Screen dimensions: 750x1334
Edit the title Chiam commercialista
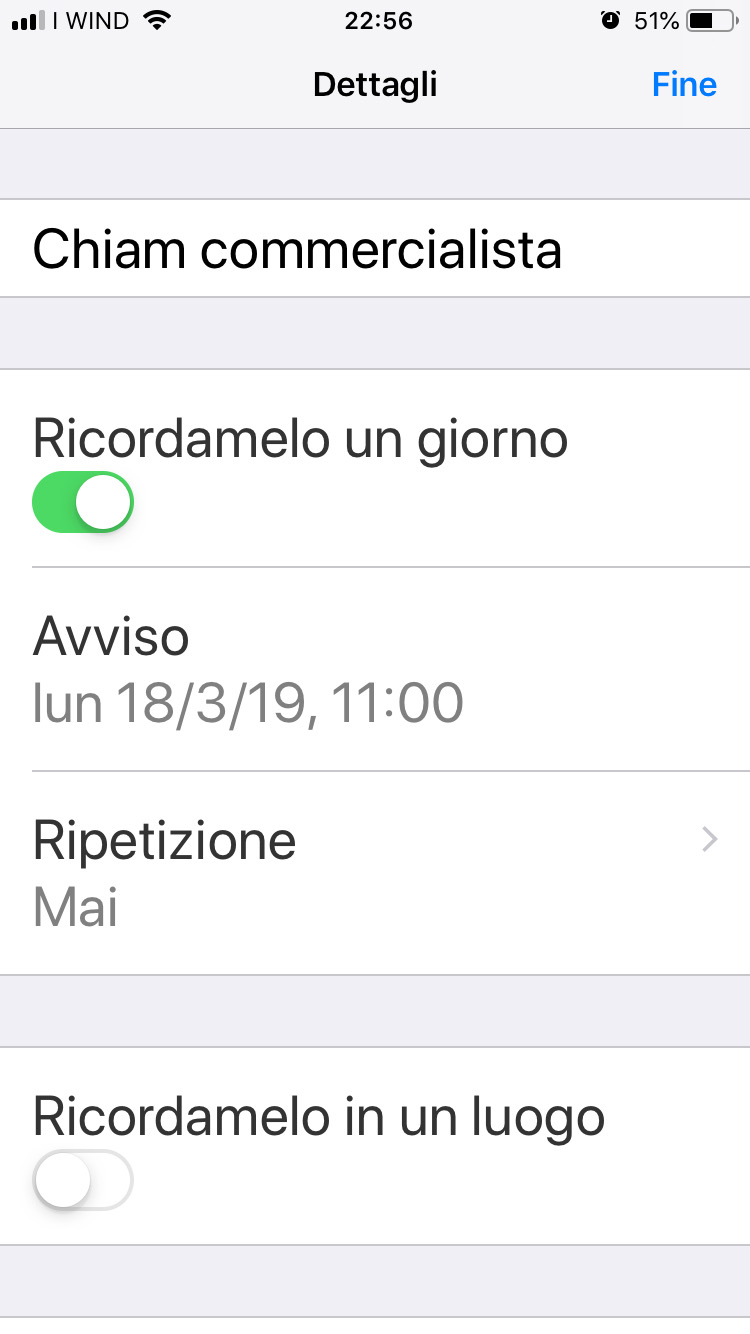[375, 249]
